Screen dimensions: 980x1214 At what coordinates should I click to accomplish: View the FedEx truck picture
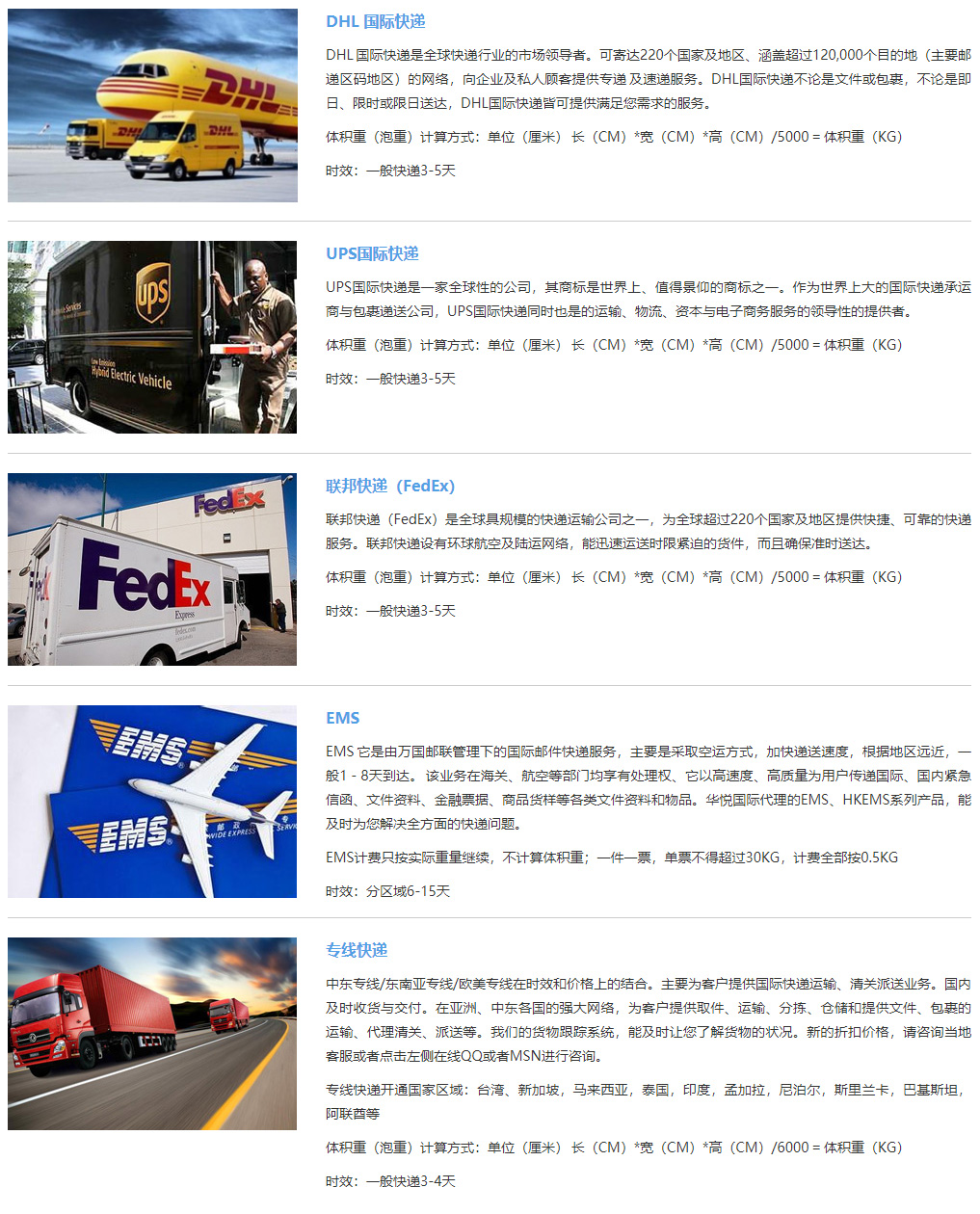tap(152, 569)
